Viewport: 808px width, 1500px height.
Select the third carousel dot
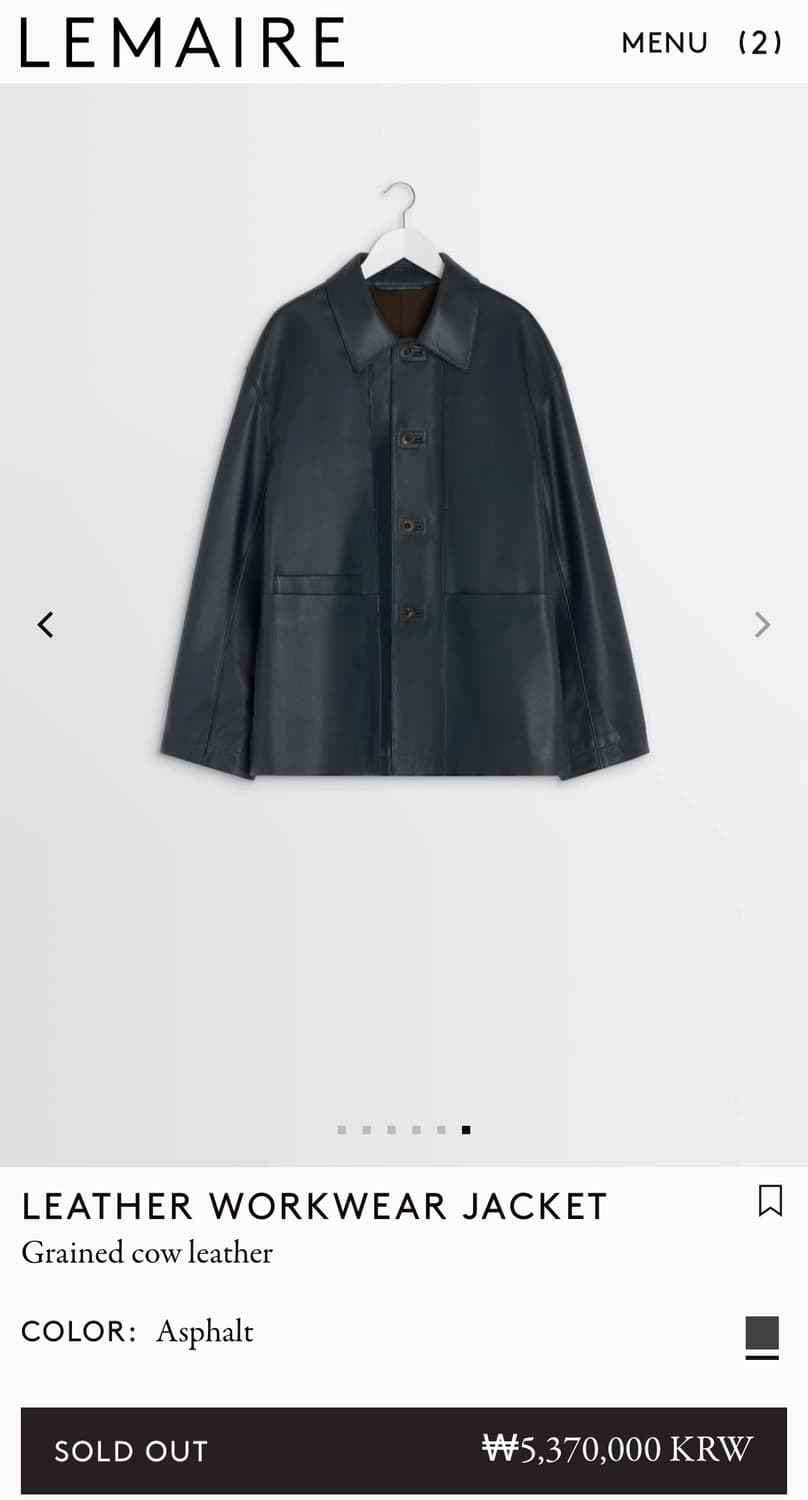(x=393, y=1129)
